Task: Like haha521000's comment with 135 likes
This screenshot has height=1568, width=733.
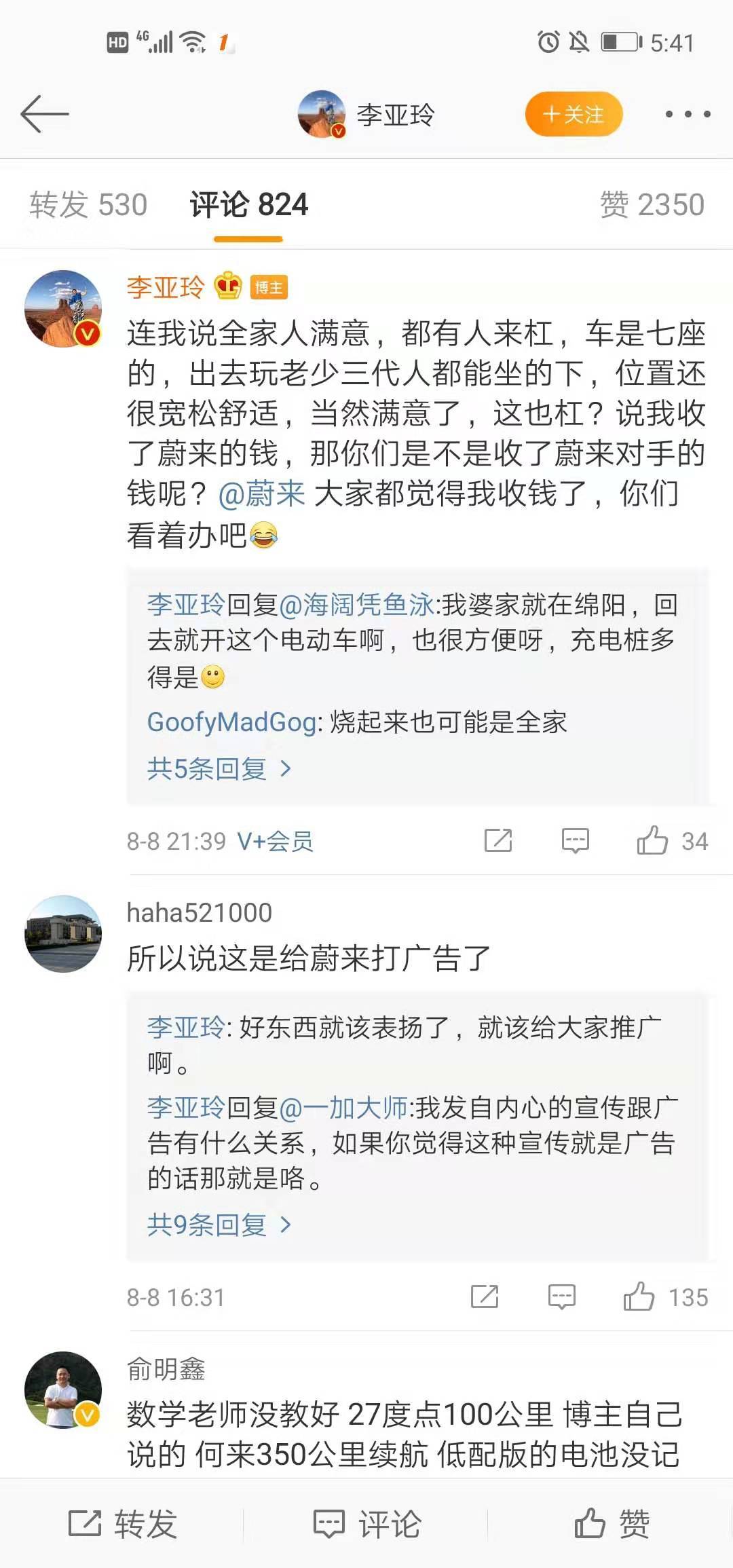Action: tap(639, 1297)
